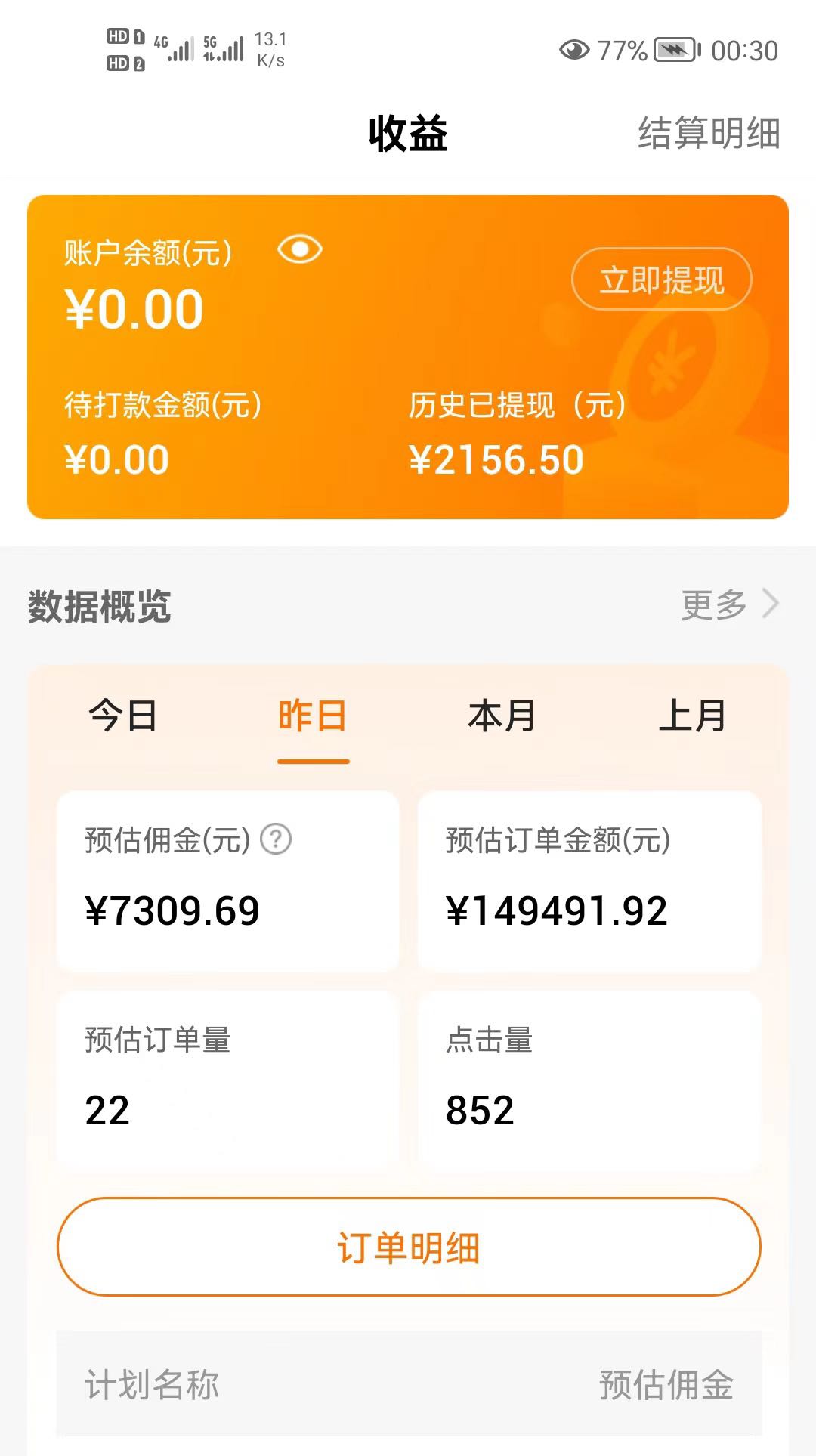The height and width of the screenshot is (1456, 816).
Task: Switch to the 本月 tab
Action: click(x=502, y=716)
